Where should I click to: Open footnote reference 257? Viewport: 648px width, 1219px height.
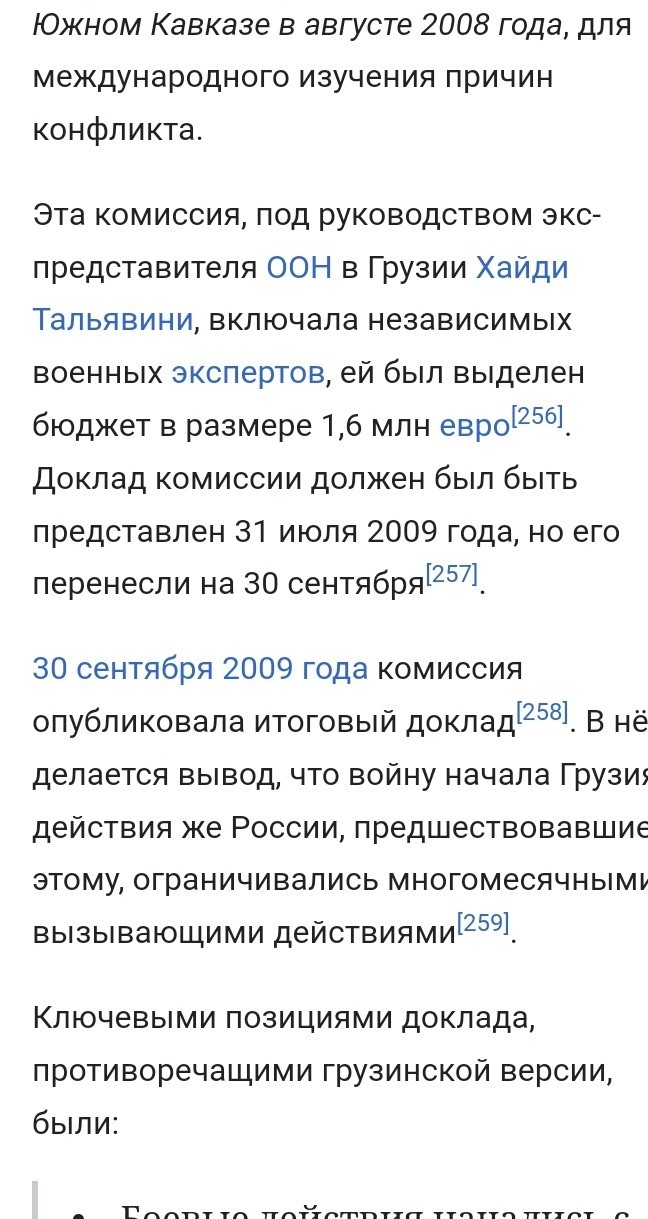pyautogui.click(x=452, y=574)
